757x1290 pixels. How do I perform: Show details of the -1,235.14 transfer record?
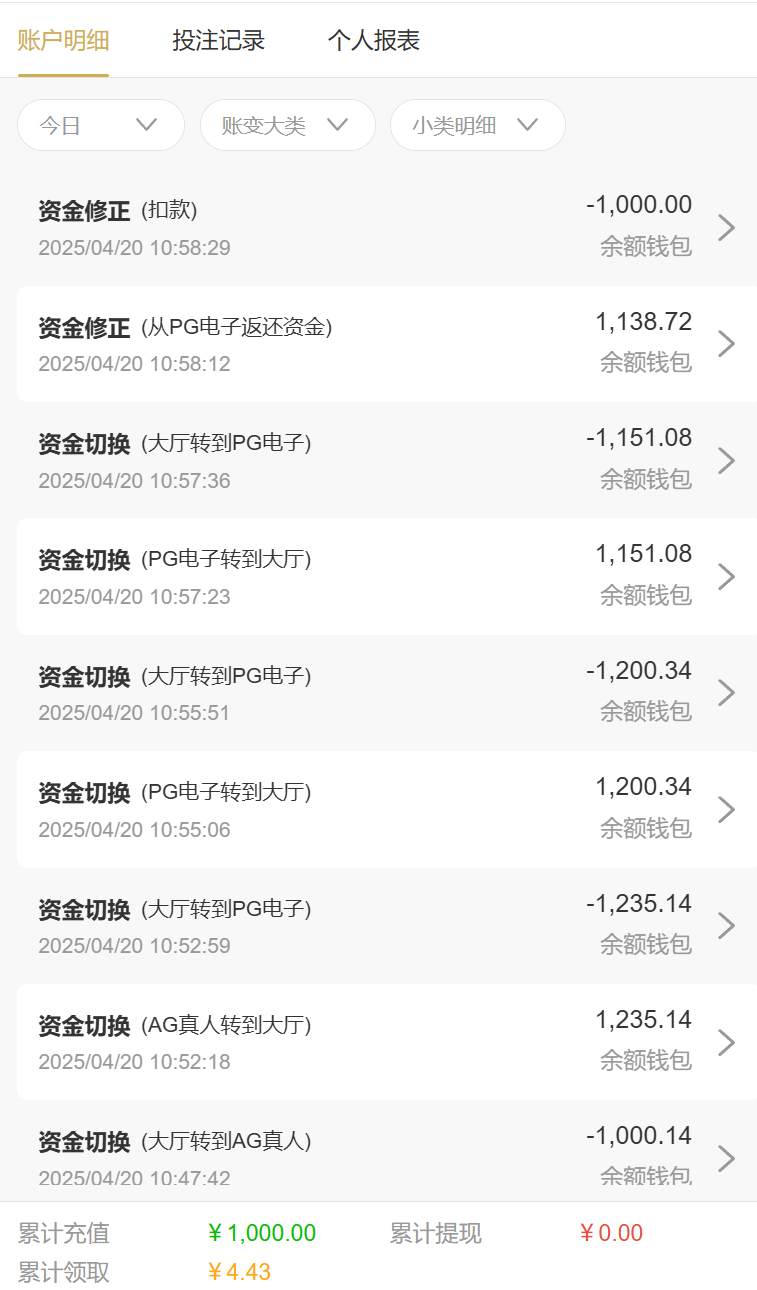click(385, 925)
